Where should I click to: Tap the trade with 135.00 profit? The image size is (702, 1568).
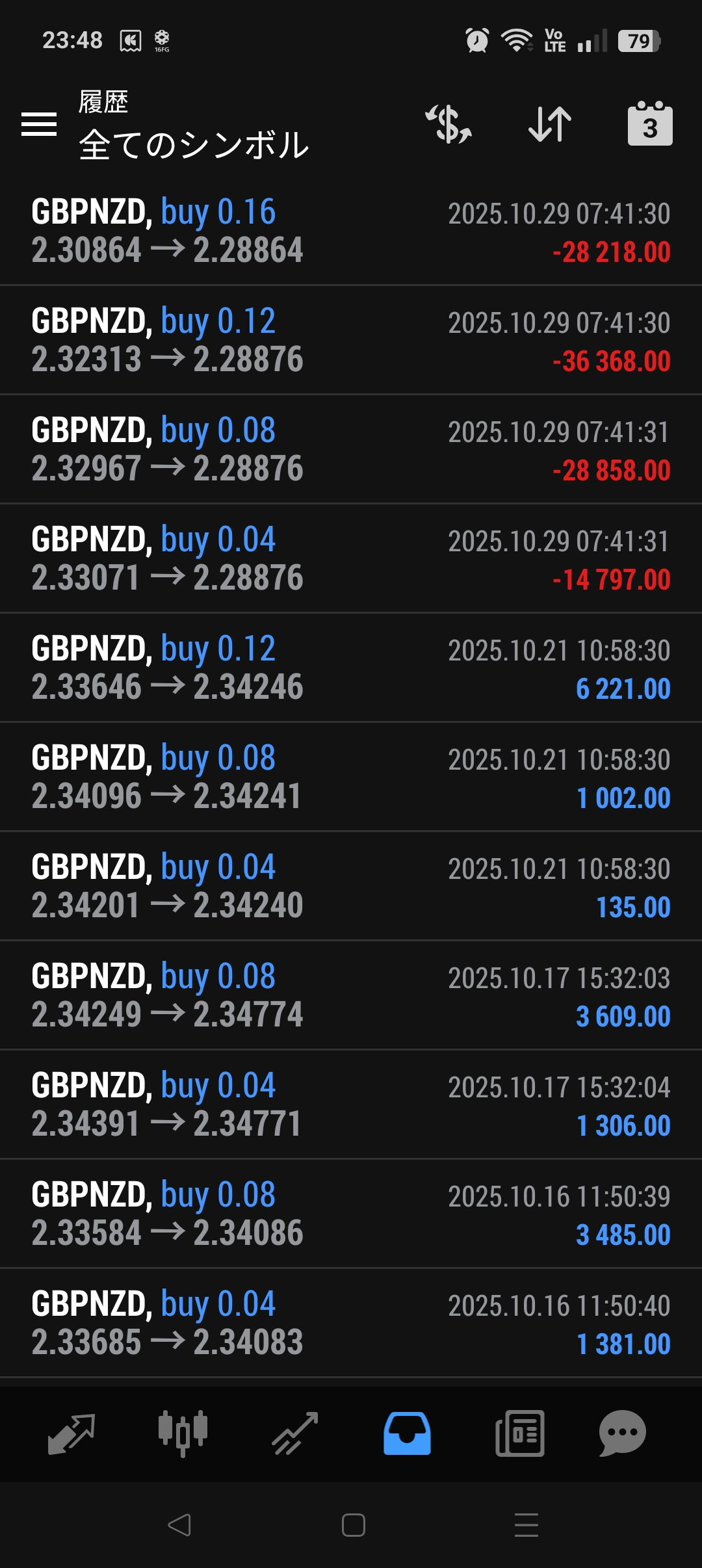coord(351,886)
